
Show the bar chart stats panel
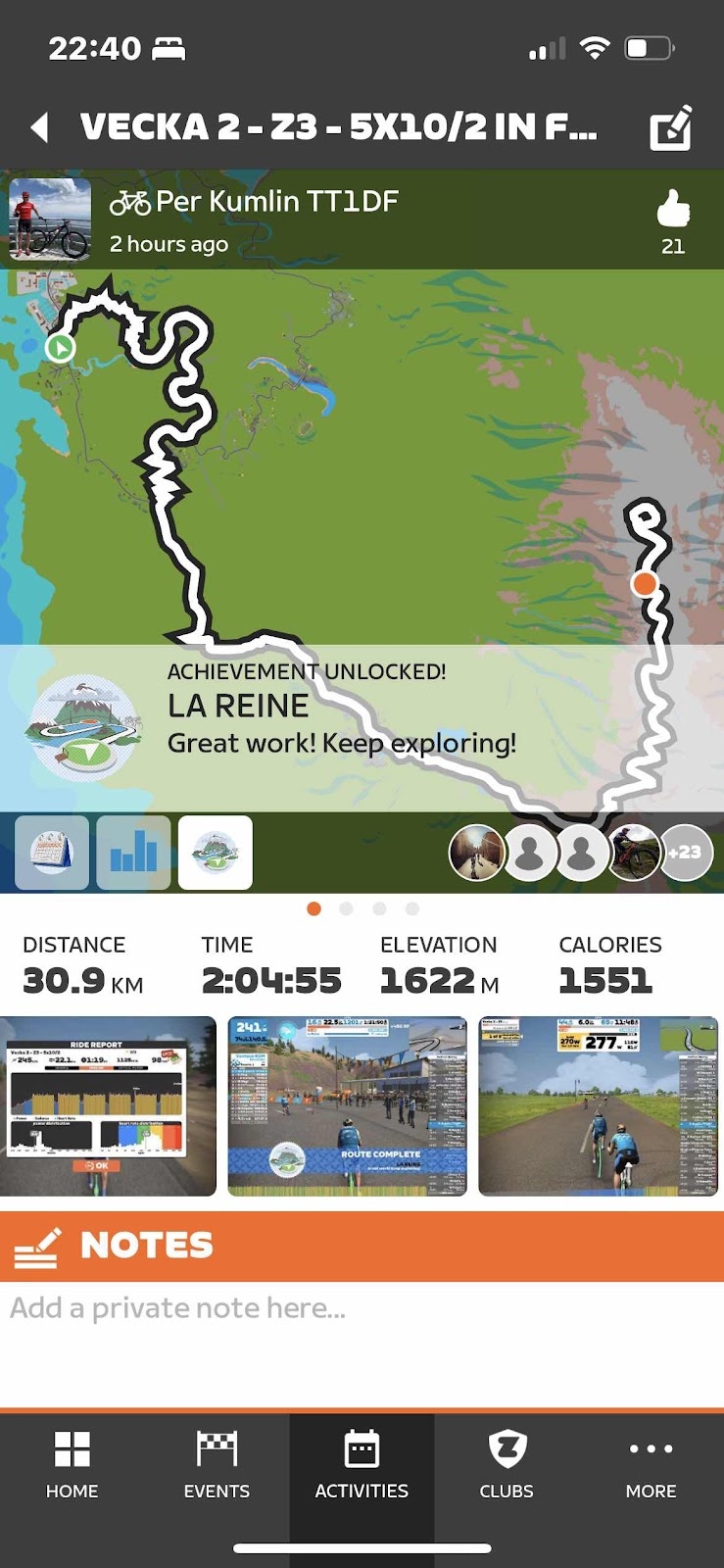[134, 853]
